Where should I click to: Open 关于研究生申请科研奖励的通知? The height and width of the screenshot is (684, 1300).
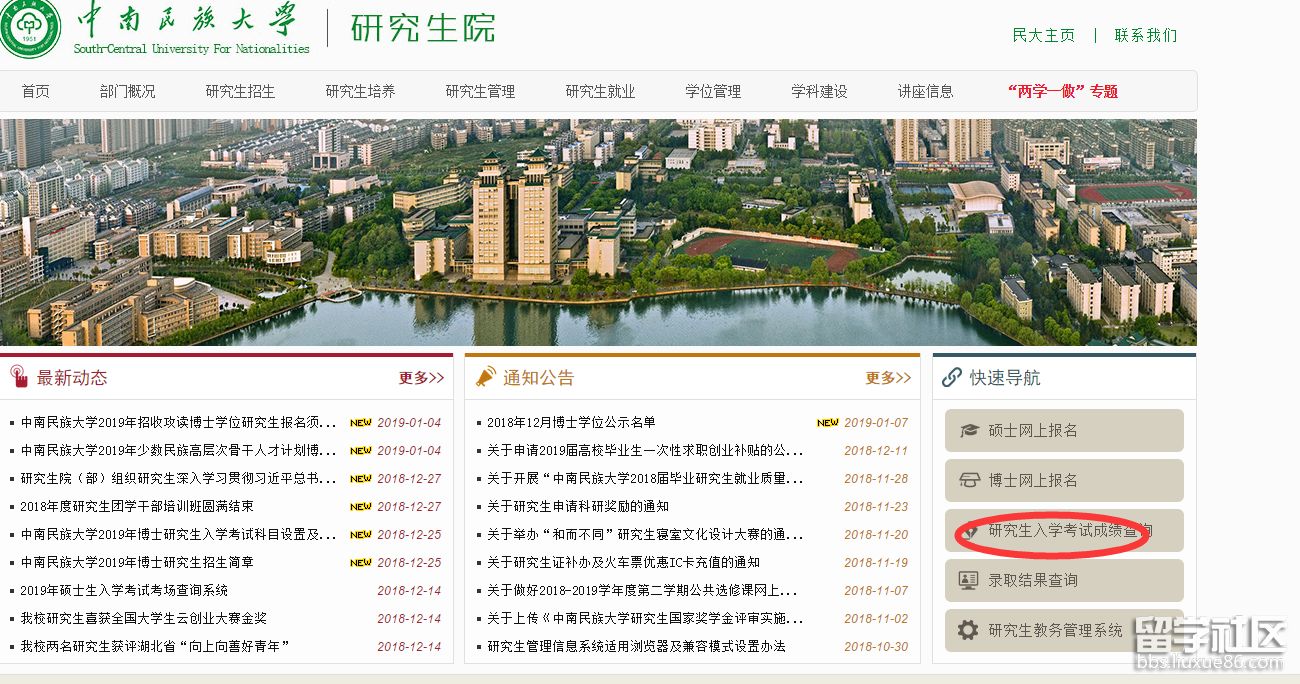click(x=578, y=506)
